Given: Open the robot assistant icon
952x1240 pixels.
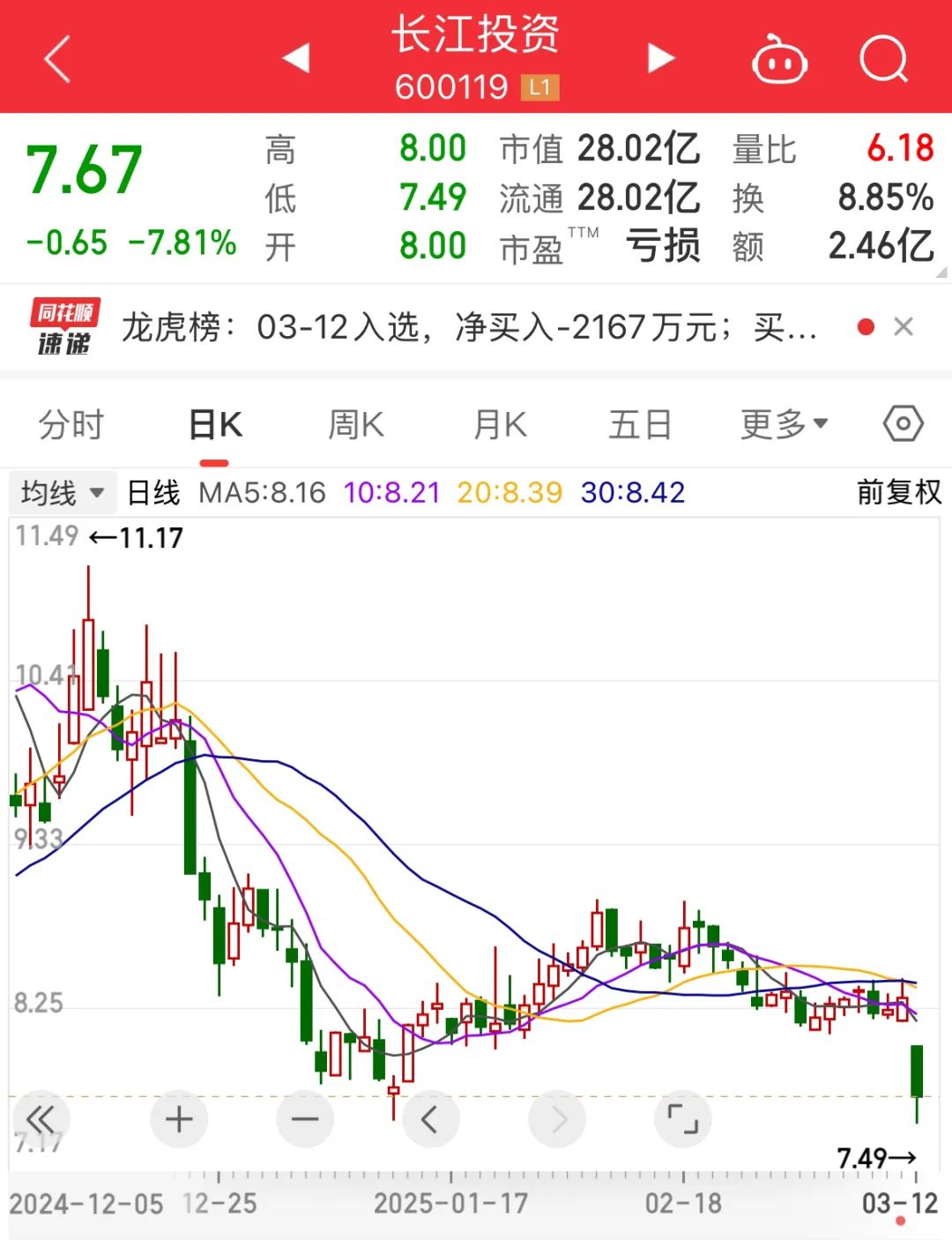Looking at the screenshot, I should (778, 60).
